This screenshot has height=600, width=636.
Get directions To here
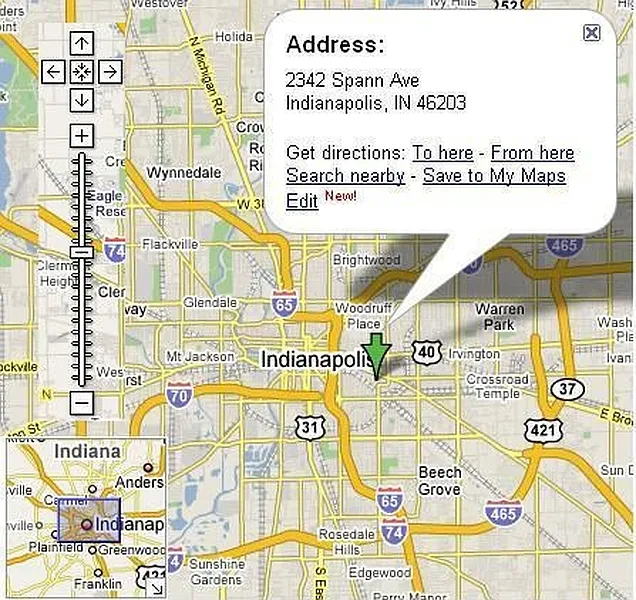coord(443,153)
